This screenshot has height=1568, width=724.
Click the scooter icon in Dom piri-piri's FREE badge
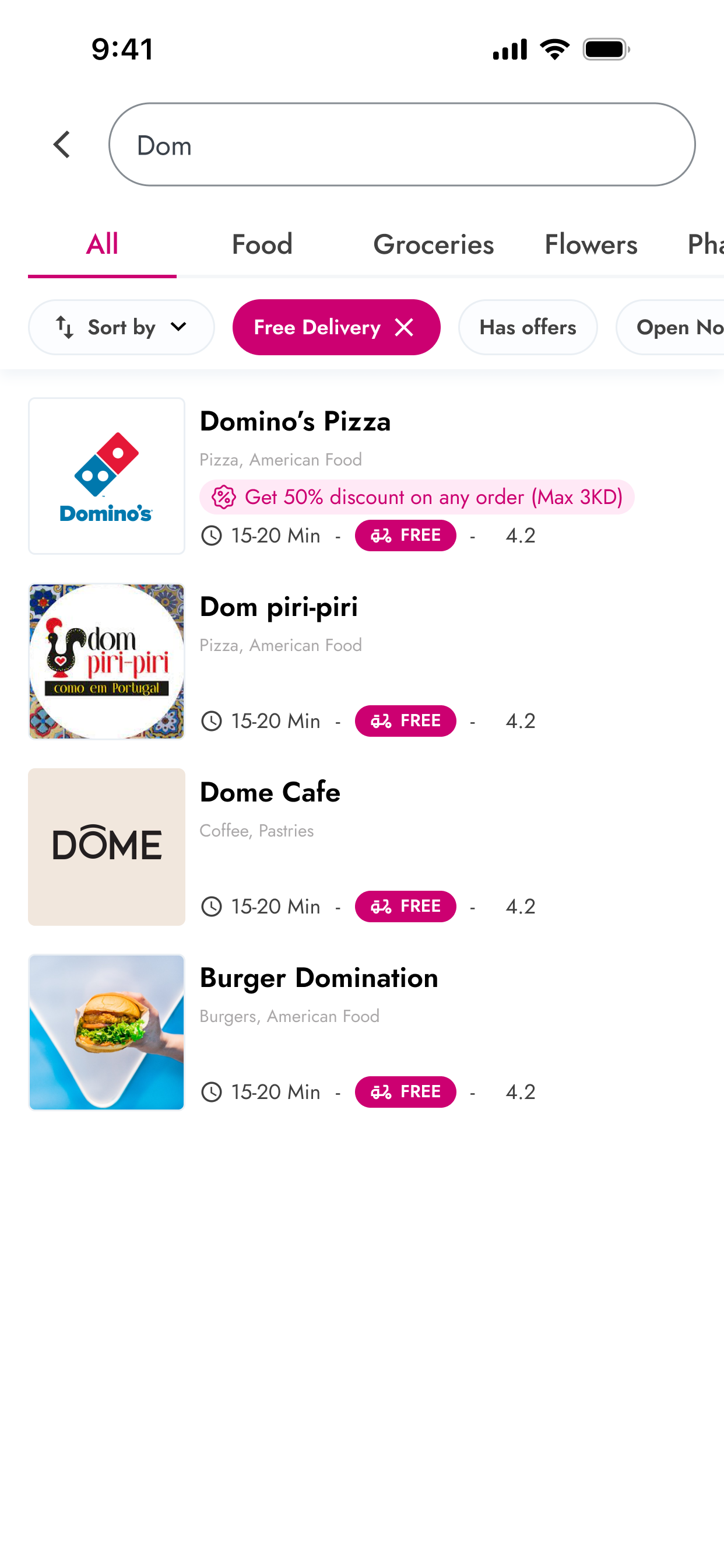380,720
